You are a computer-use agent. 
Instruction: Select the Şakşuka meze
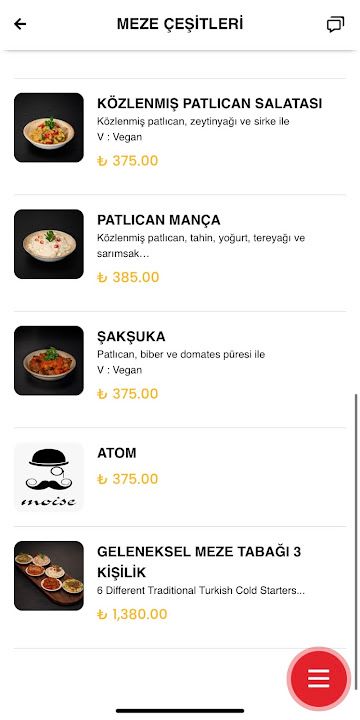coord(180,370)
